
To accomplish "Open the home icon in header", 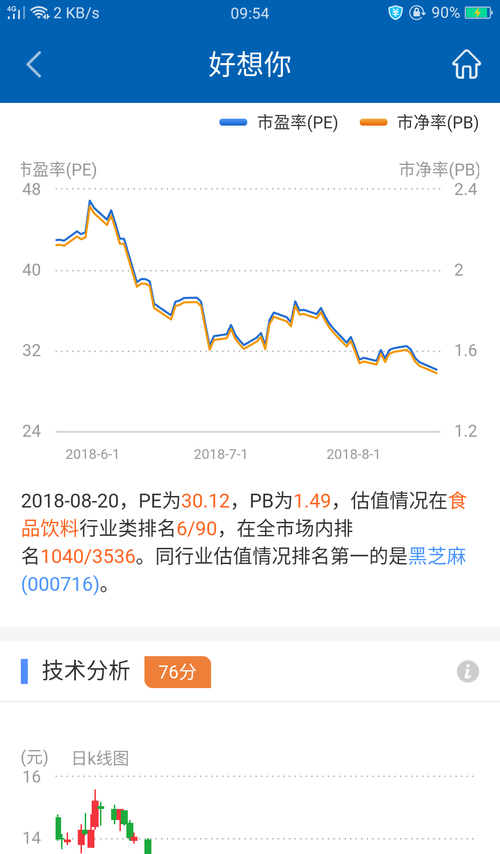I will pos(466,64).
